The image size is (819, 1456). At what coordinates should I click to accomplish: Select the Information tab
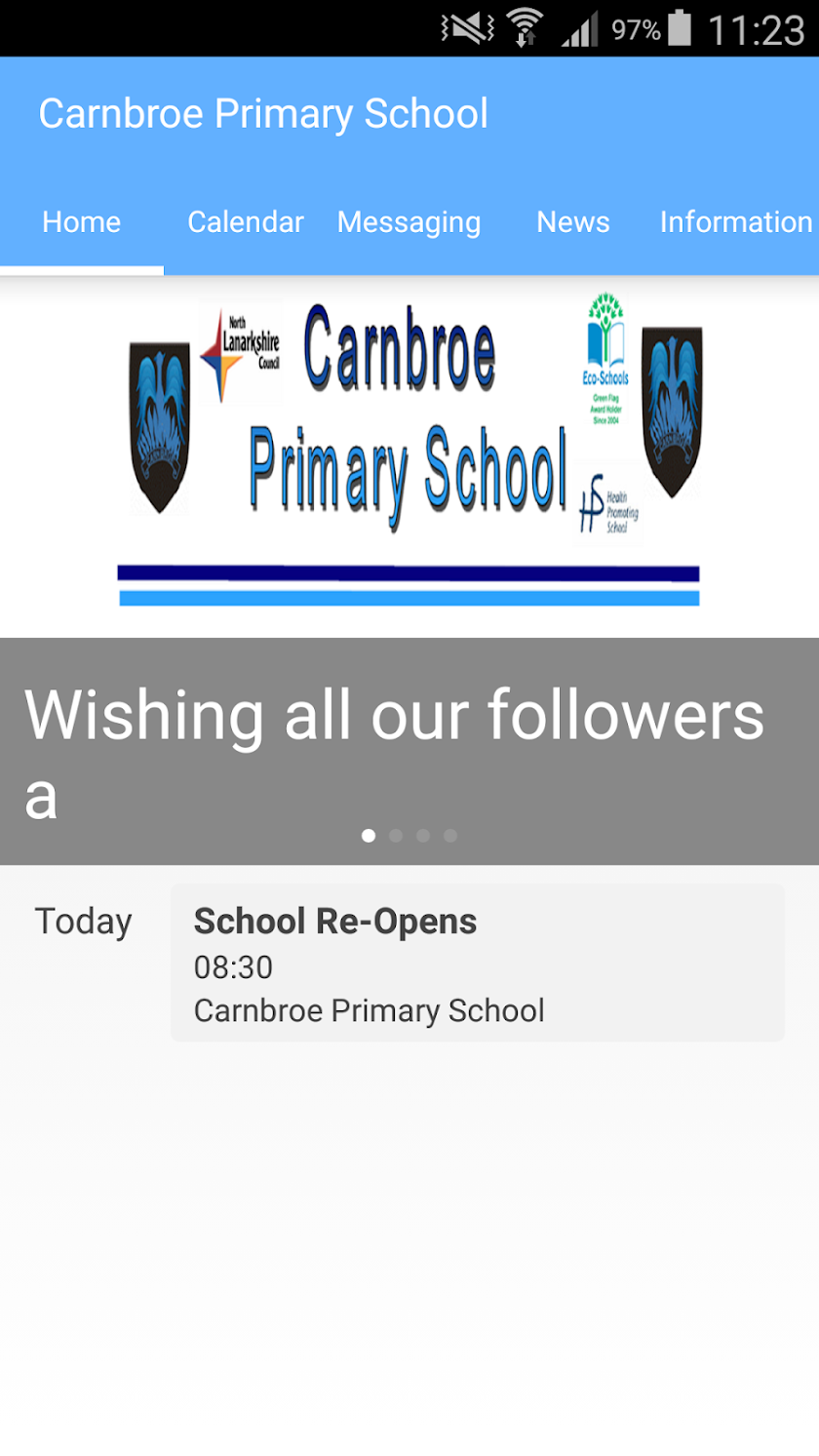pyautogui.click(x=736, y=222)
